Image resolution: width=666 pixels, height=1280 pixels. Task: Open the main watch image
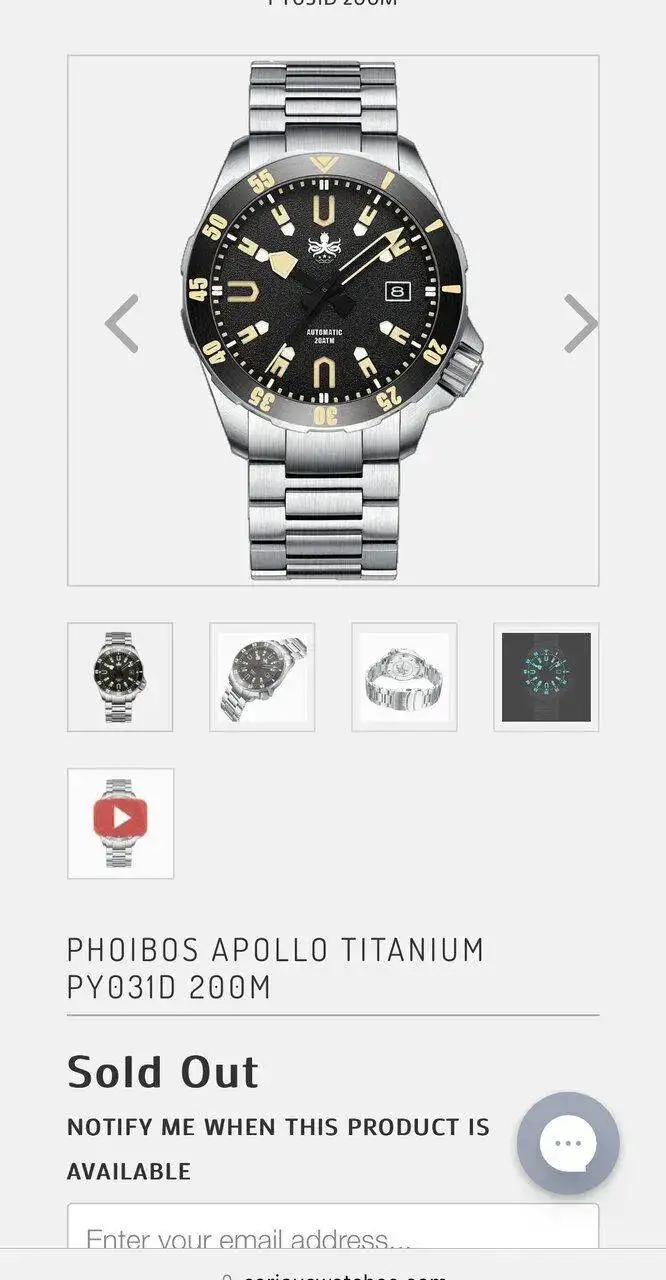[332, 320]
